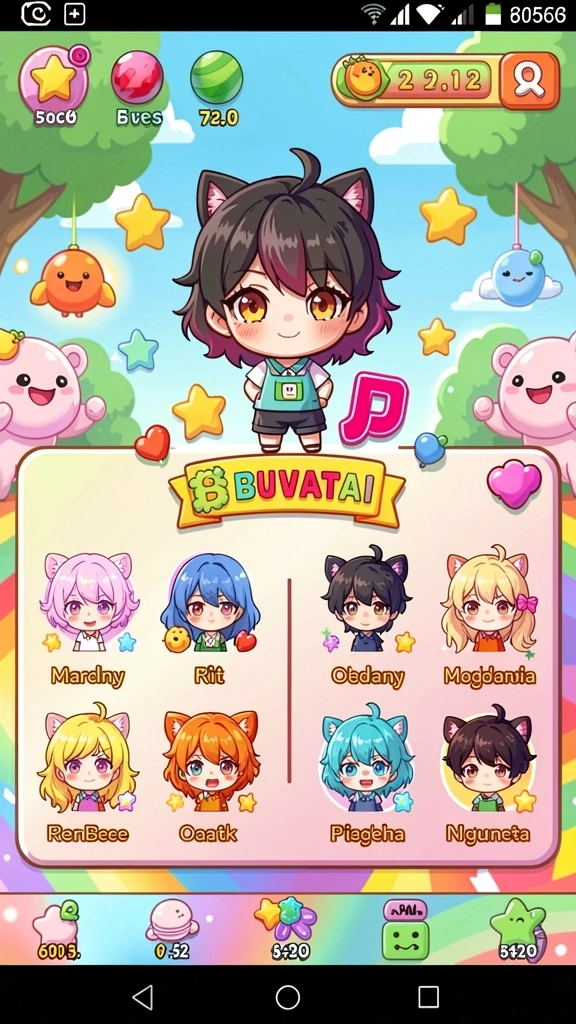
Task: Open recent apps from the navigation bar
Action: click(x=428, y=997)
